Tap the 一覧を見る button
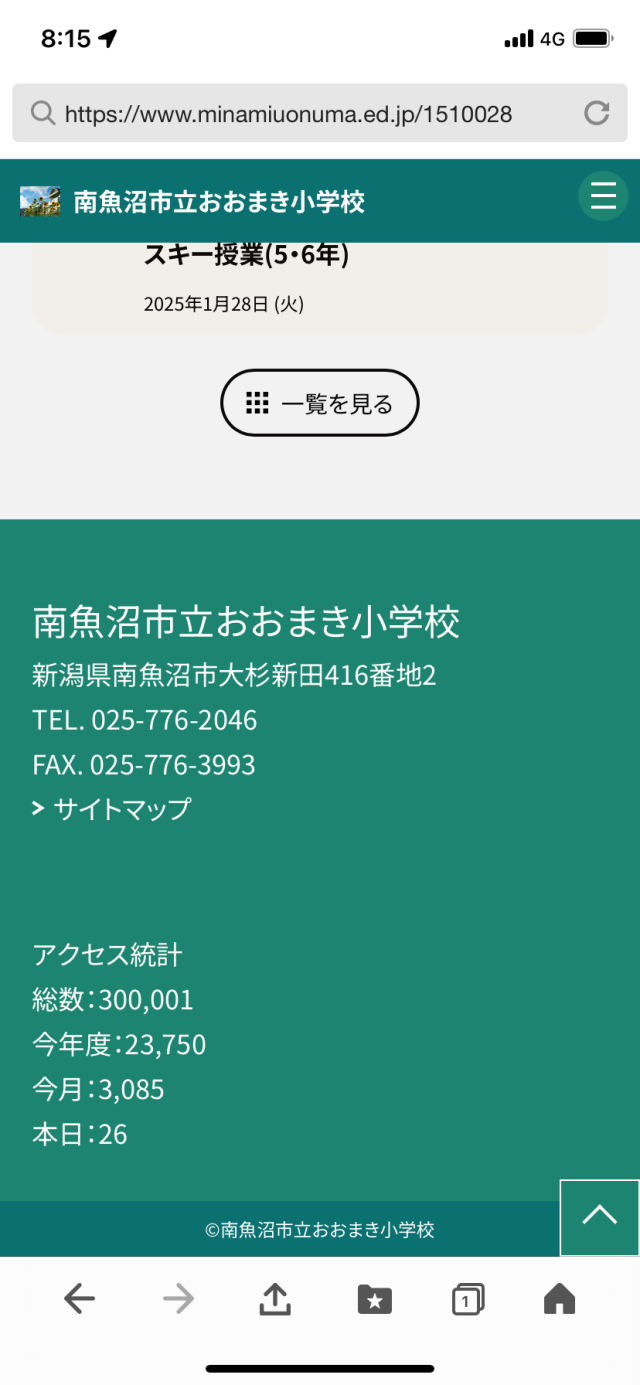Viewport: 640px width, 1385px height. coord(319,403)
